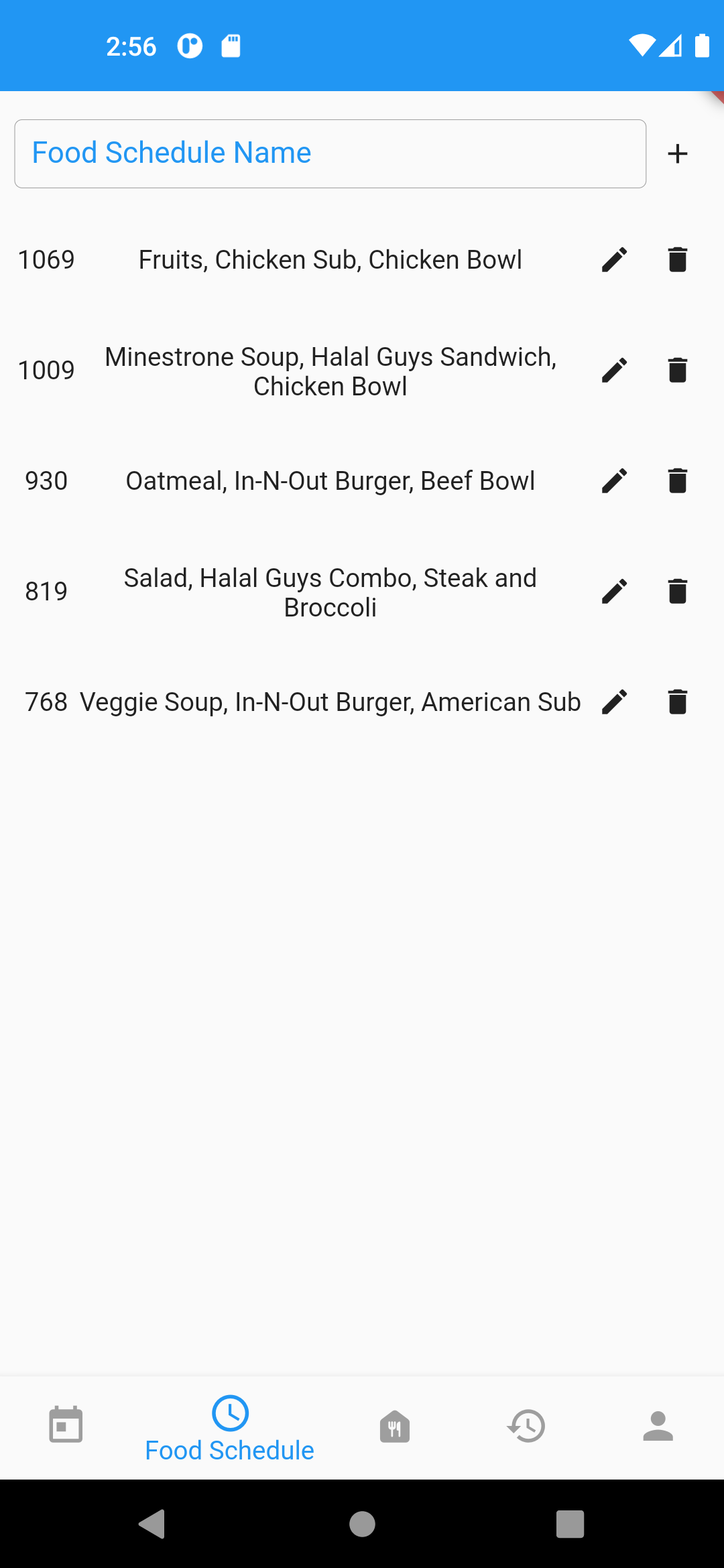Edit the 930 Oatmeal schedule
This screenshot has height=1568, width=724.
point(614,480)
